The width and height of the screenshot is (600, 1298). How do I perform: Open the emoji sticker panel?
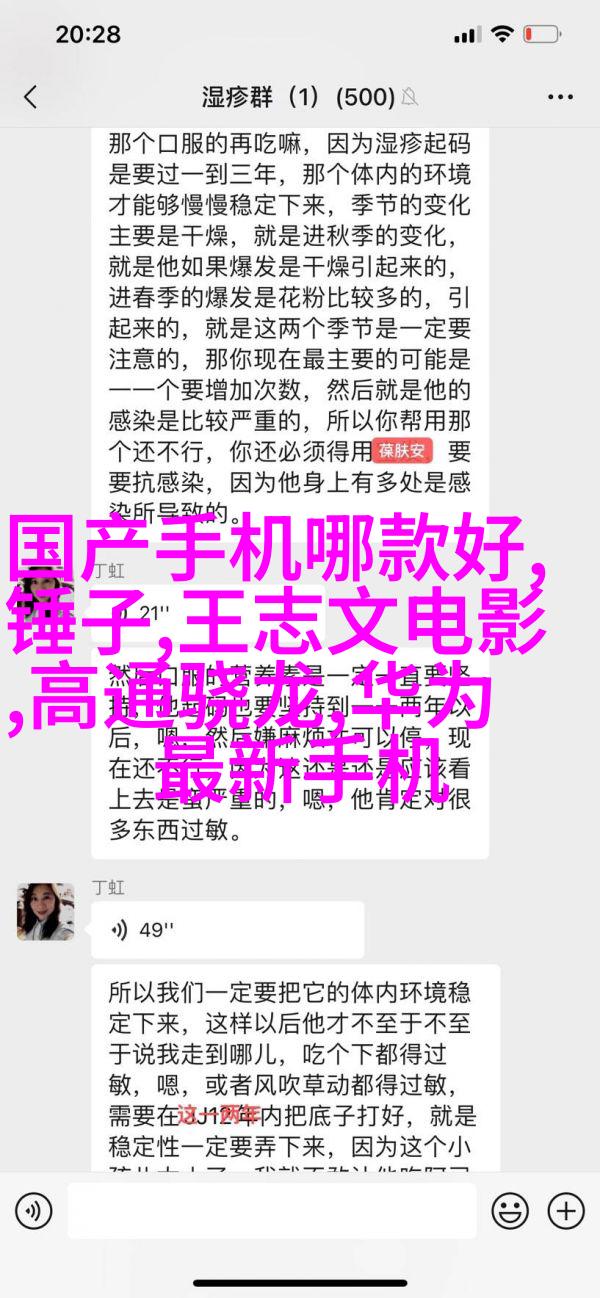tap(509, 1211)
